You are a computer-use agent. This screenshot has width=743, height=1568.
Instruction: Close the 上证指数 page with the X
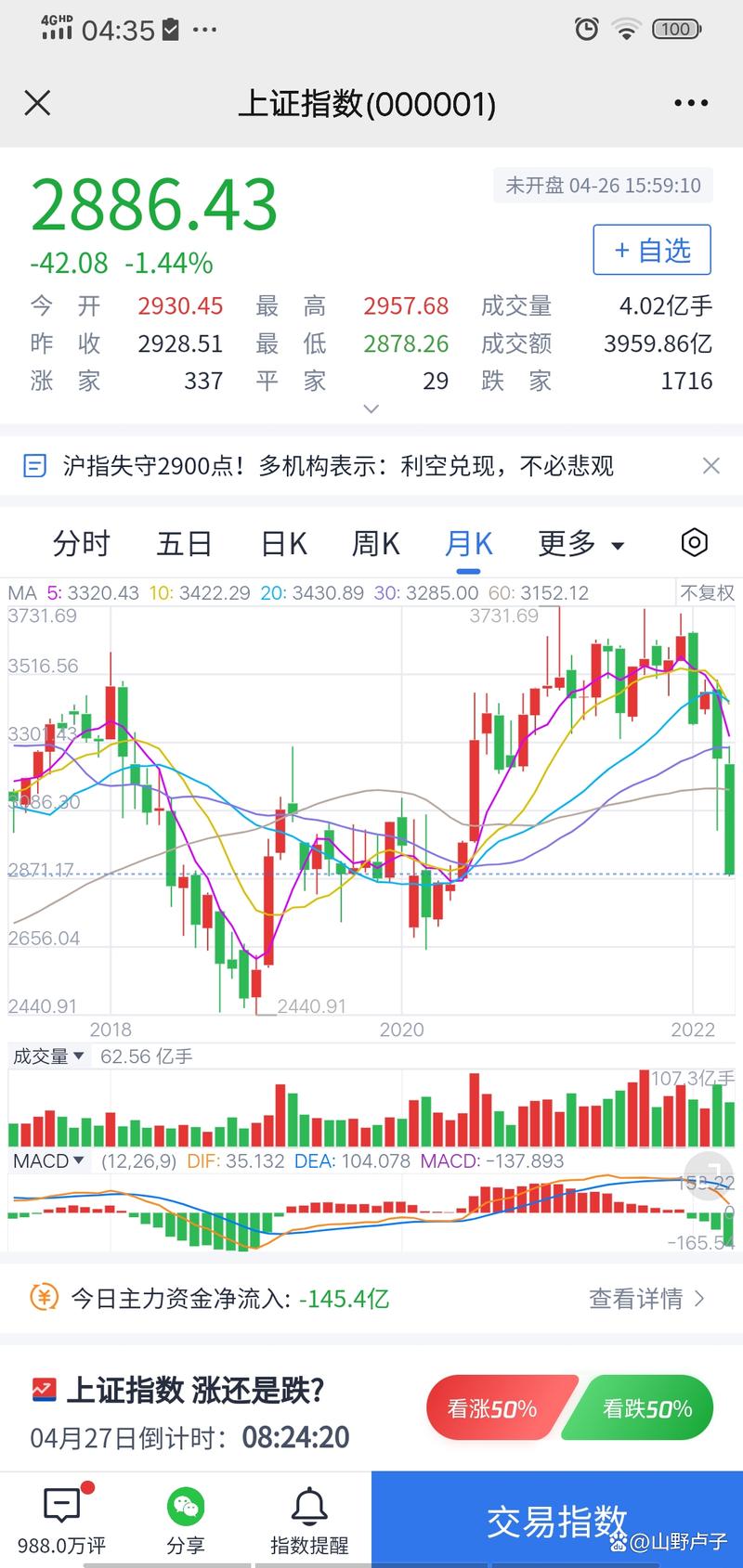(37, 102)
